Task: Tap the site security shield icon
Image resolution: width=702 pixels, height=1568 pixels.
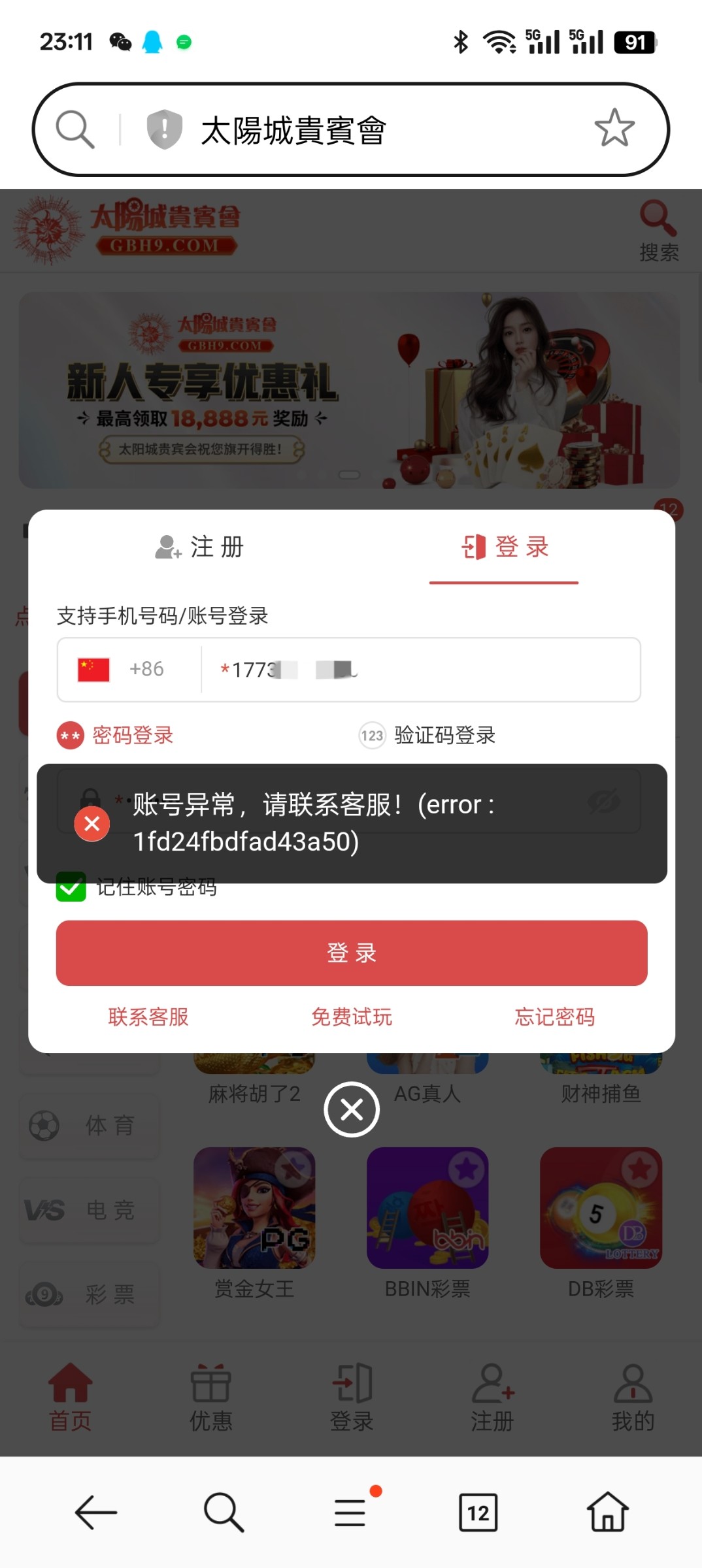Action: coord(164,129)
